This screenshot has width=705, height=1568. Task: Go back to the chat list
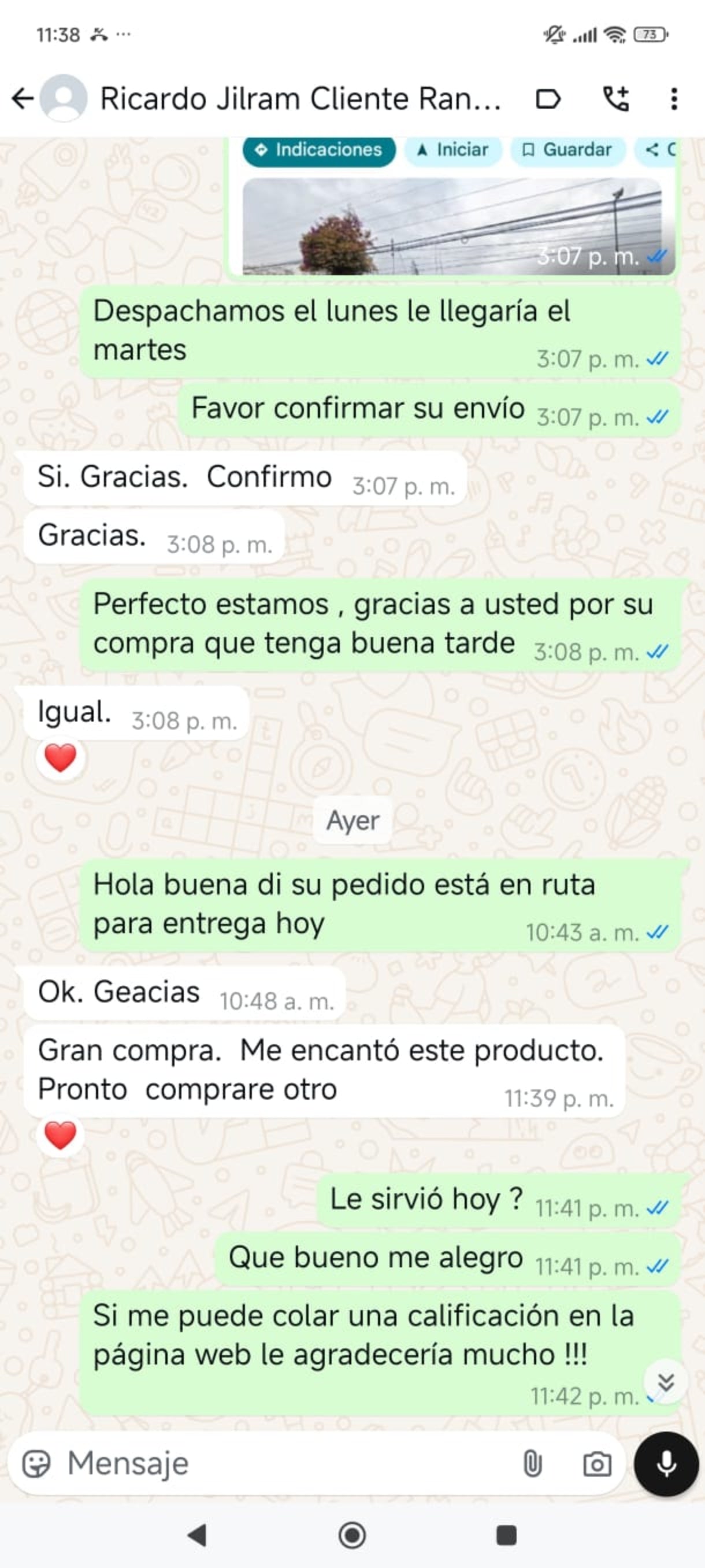[x=23, y=99]
